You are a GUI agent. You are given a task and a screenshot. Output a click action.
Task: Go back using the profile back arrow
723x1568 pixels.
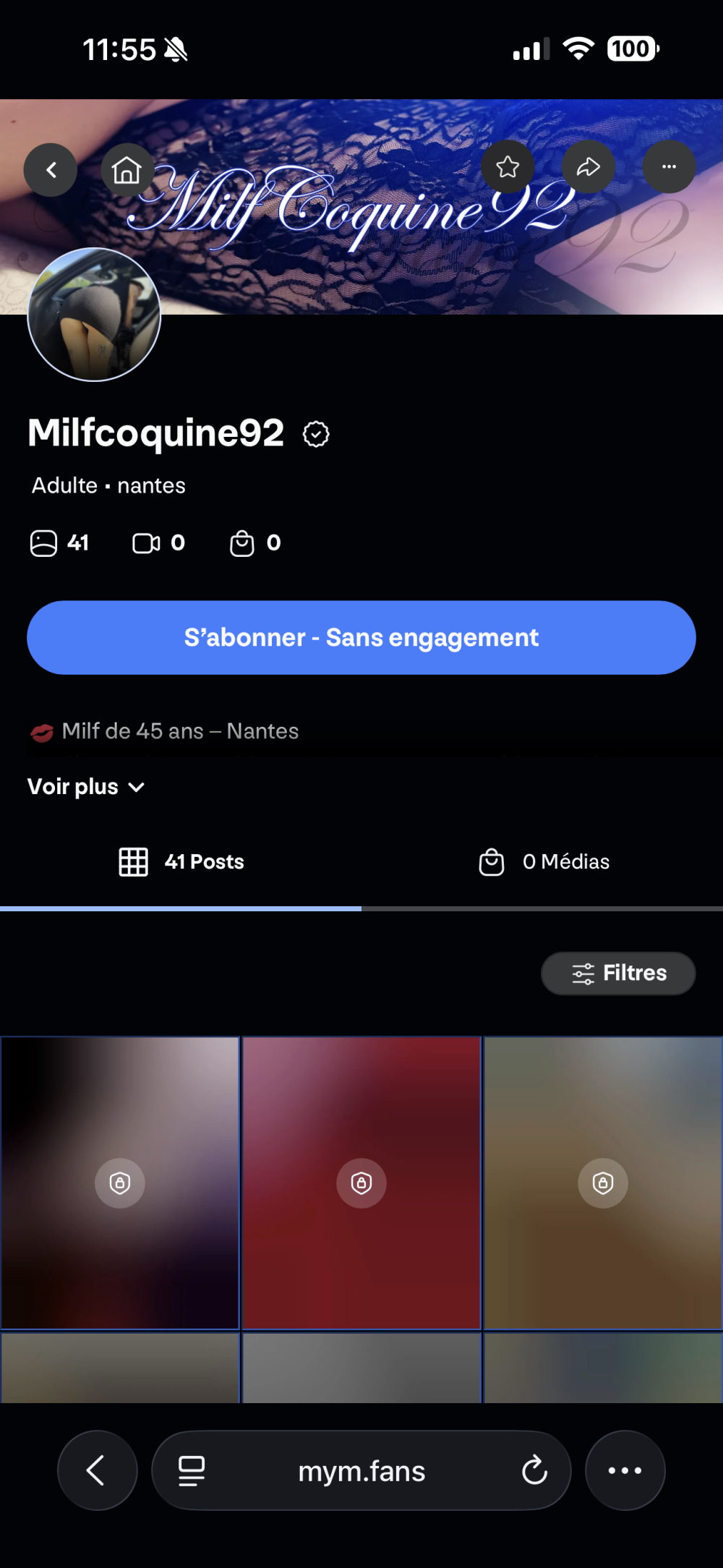tap(51, 170)
